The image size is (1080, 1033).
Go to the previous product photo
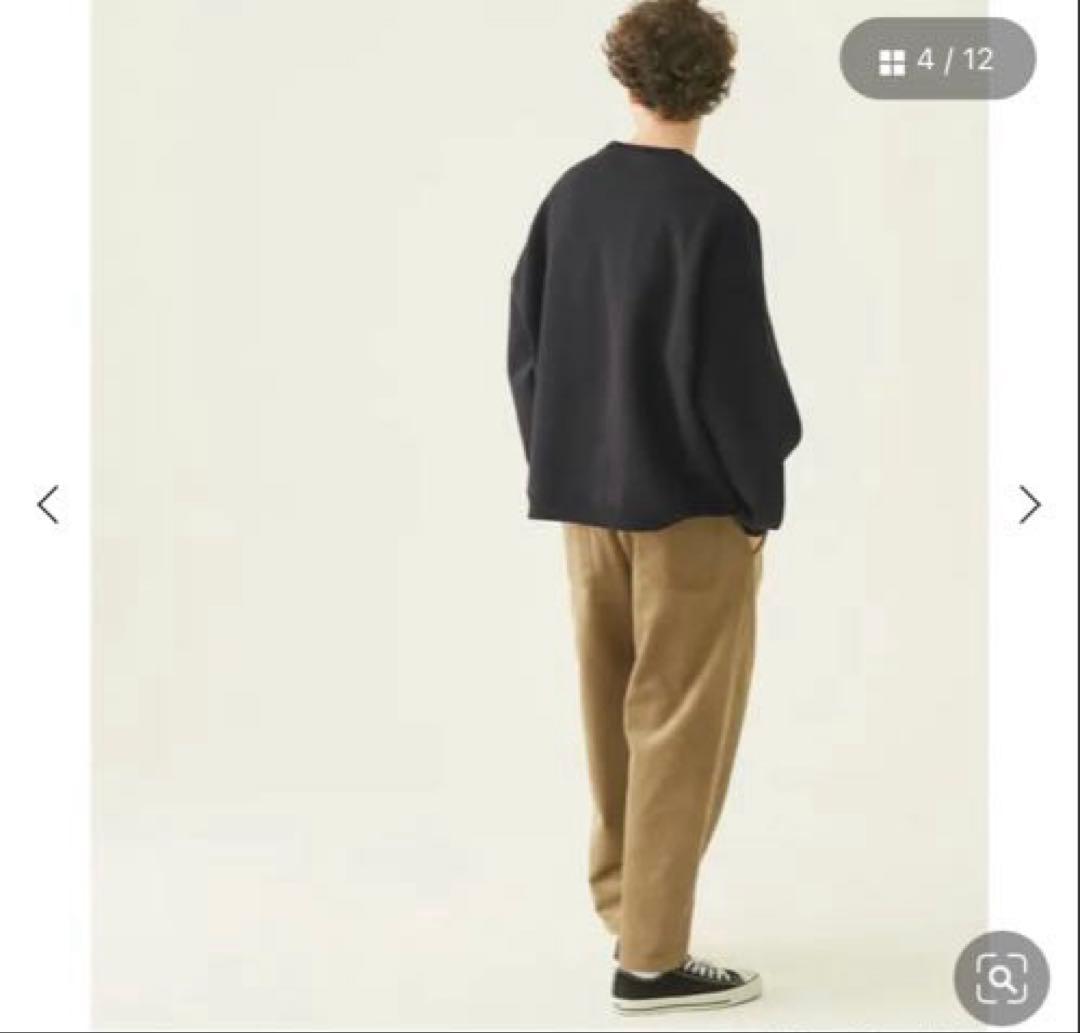(47, 505)
